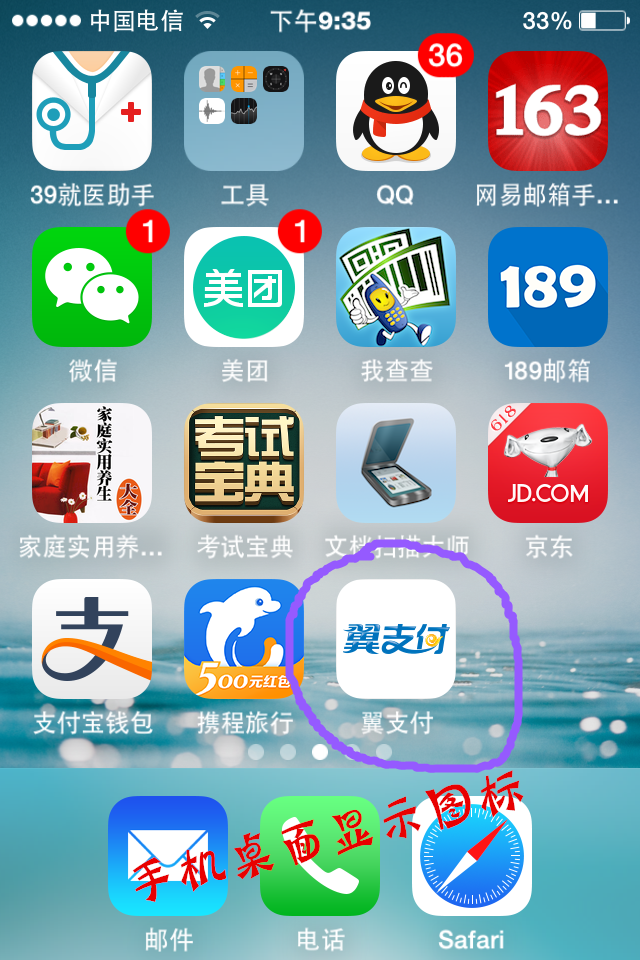Tap the 翼支付 app icon

[x=396, y=639]
